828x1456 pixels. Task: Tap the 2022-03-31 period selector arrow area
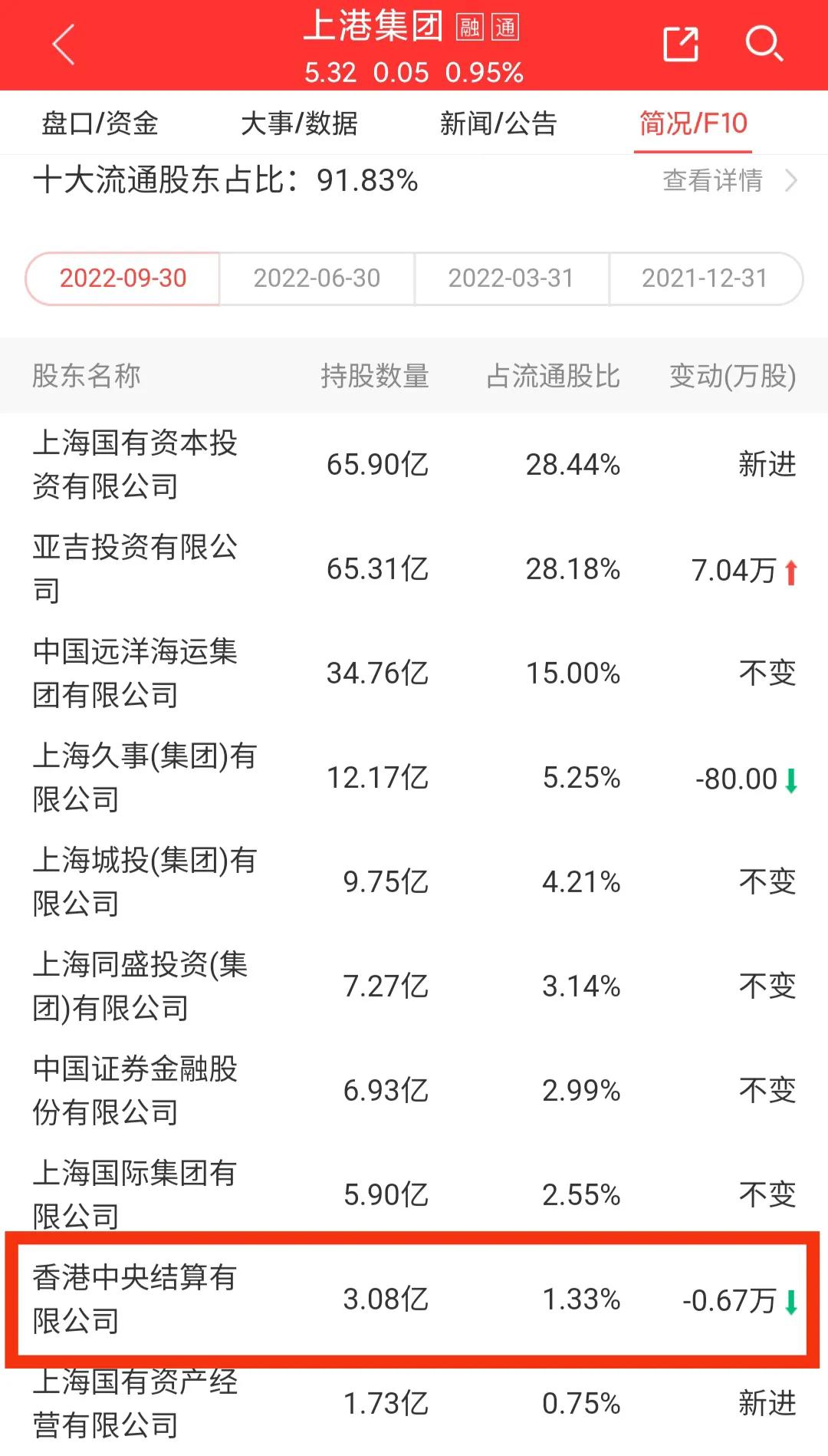click(x=512, y=278)
